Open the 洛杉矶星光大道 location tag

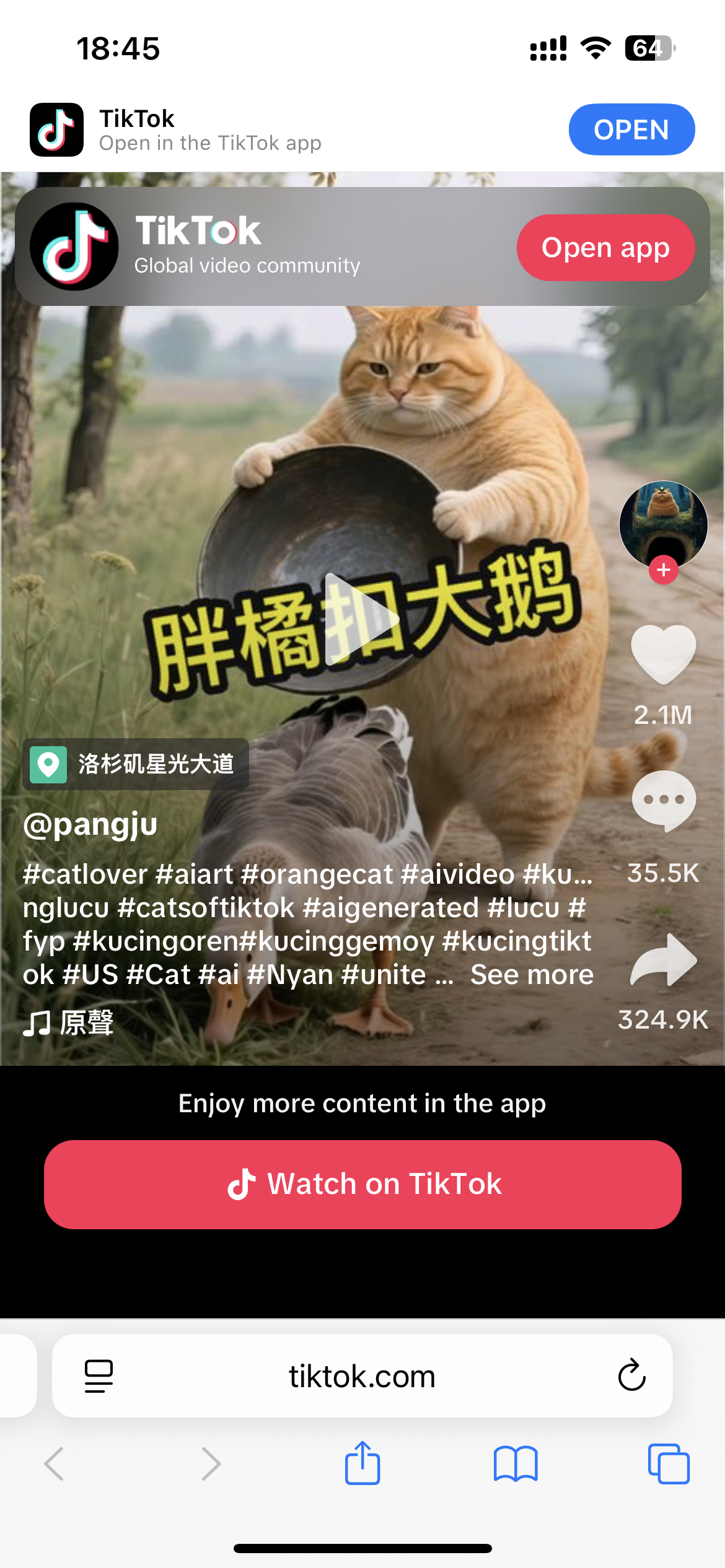pyautogui.click(x=136, y=764)
